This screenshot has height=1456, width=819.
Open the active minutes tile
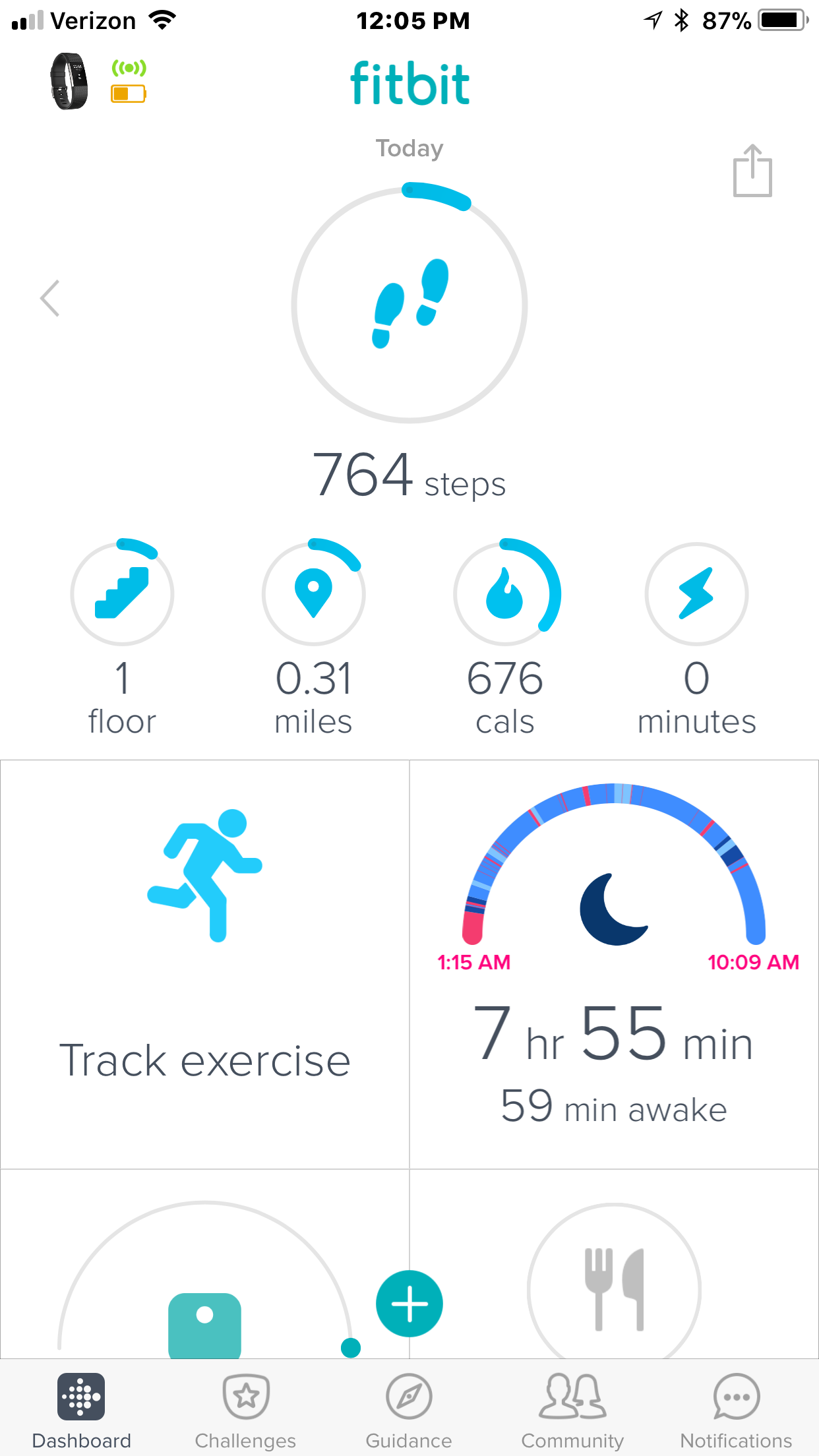click(696, 593)
